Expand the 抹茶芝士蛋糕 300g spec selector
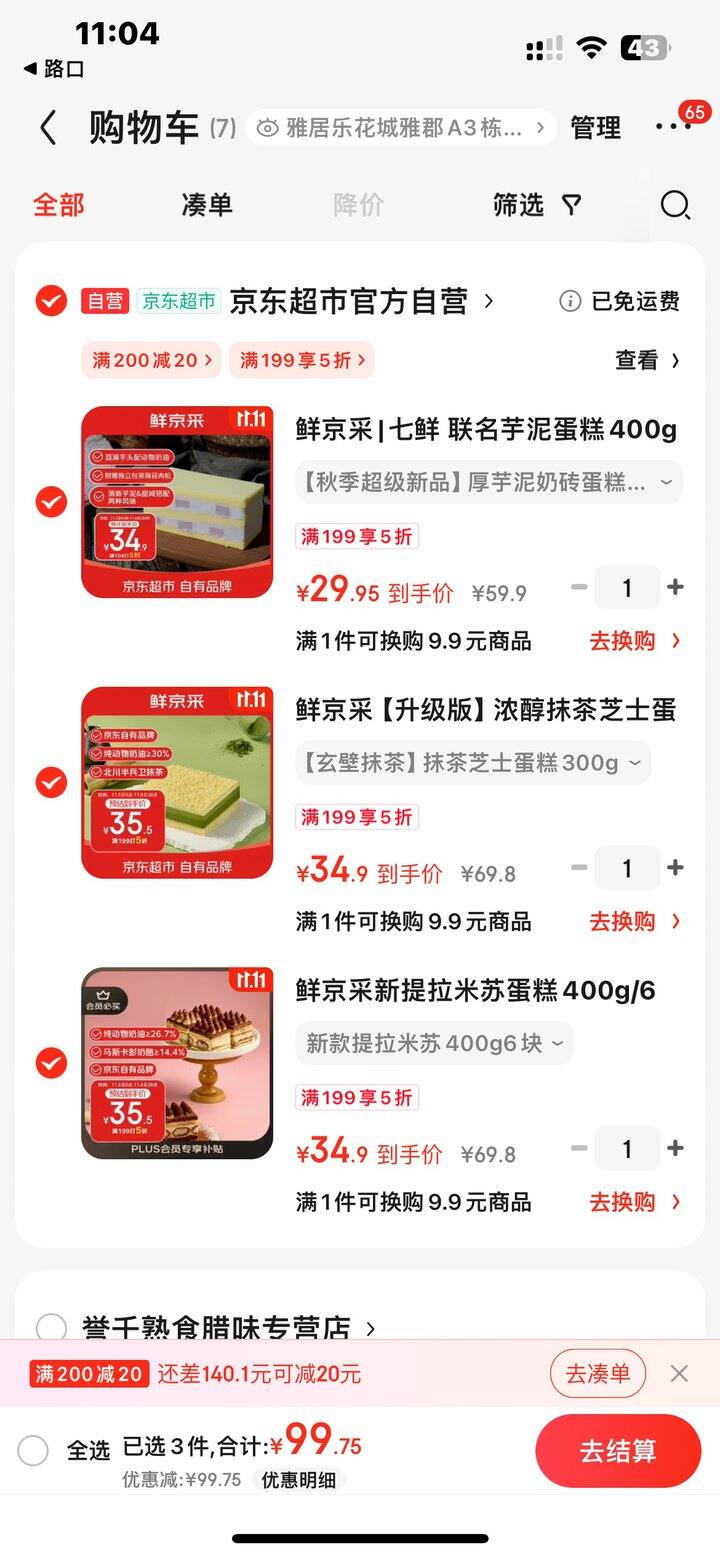Screen dimensions: 720x1558 [x=472, y=763]
